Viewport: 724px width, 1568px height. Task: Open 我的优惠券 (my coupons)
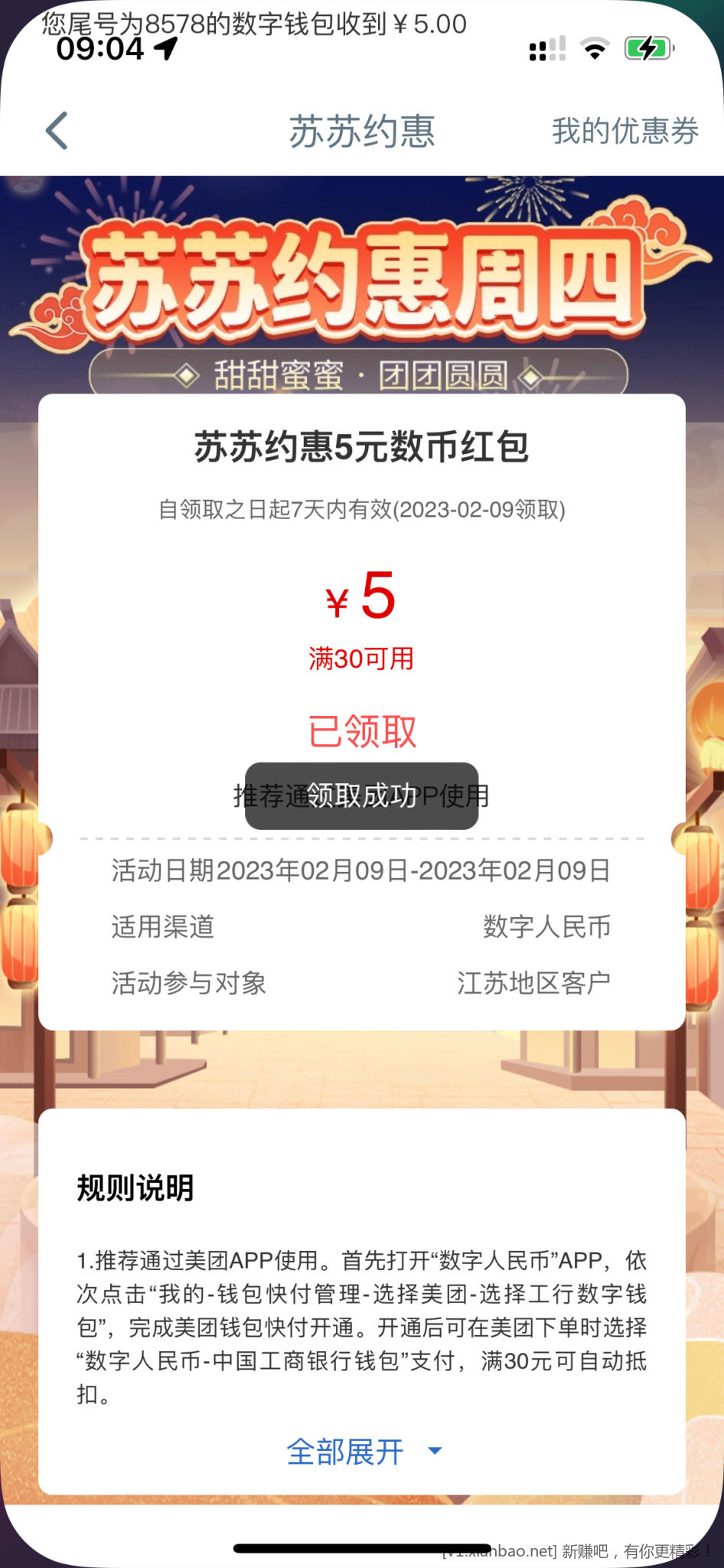point(625,132)
